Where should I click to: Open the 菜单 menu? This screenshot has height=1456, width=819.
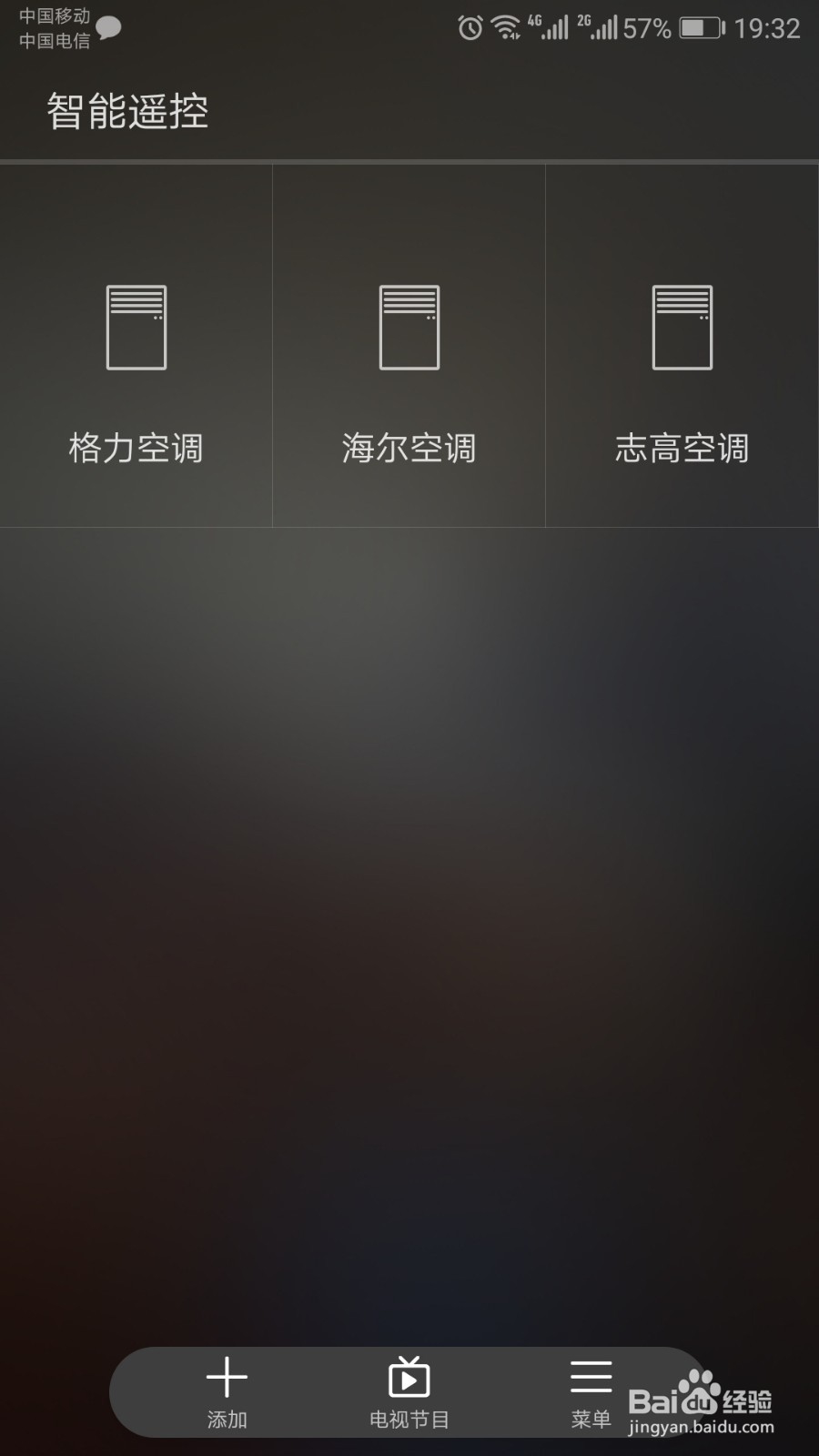[x=591, y=1391]
